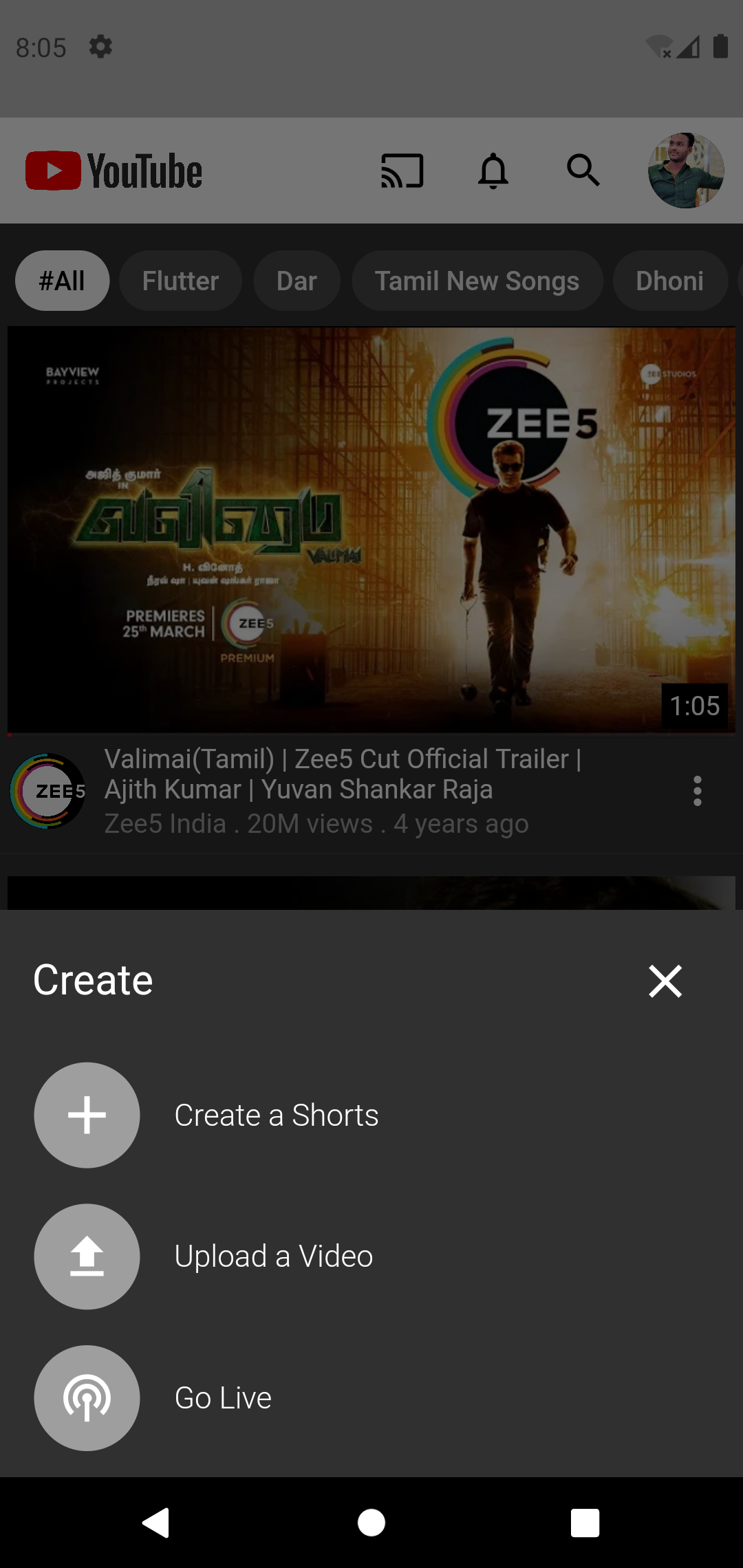Choose the Dar topic chip
Viewport: 743px width, 1568px height.
coord(296,280)
